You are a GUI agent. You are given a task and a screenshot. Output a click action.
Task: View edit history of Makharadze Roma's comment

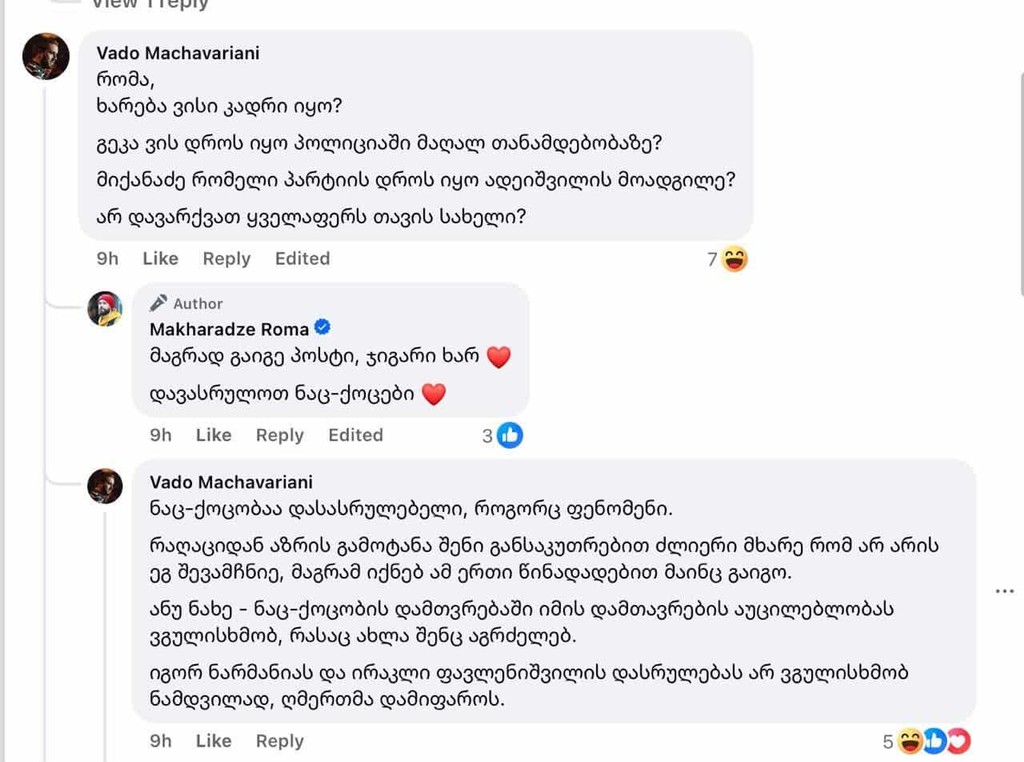[x=355, y=435]
